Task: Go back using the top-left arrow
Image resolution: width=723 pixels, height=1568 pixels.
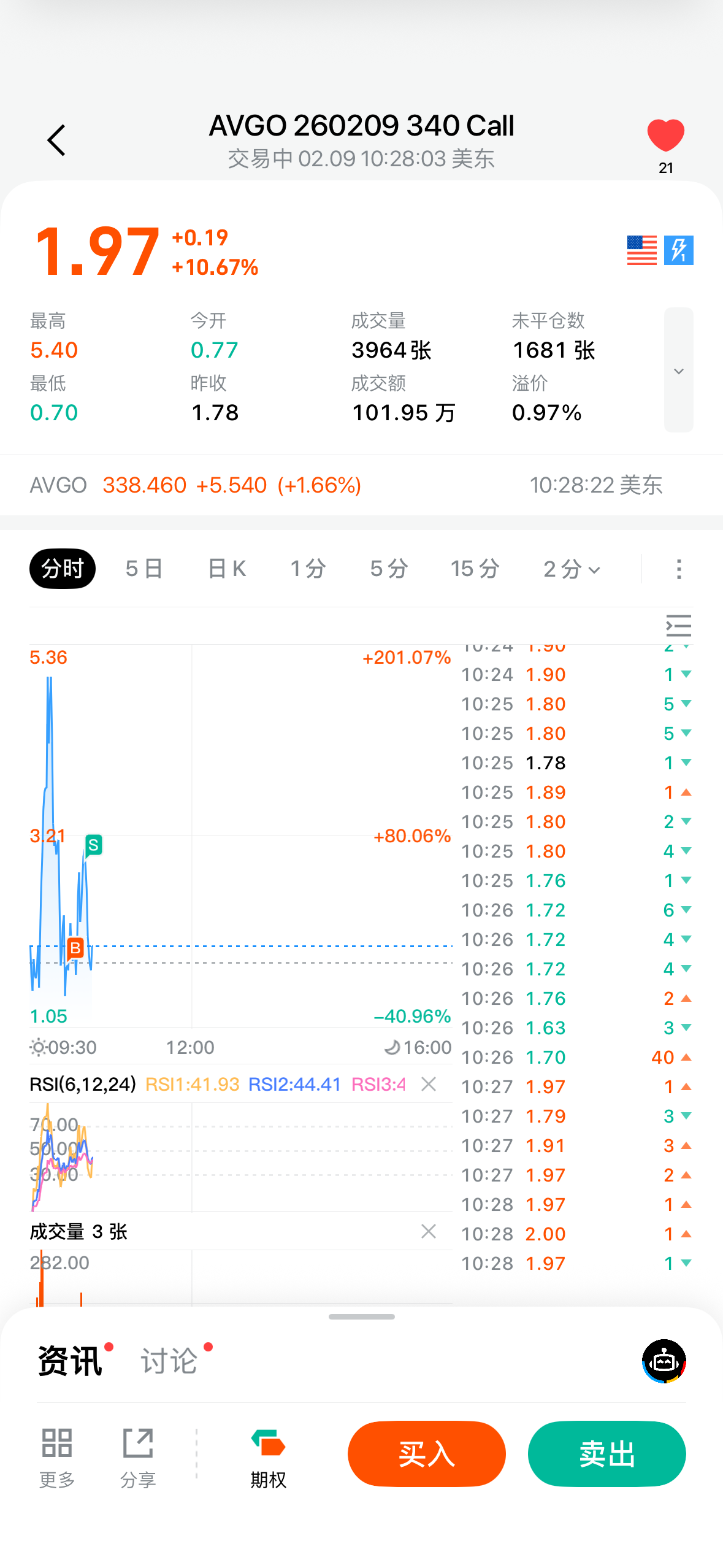Action: pos(56,140)
